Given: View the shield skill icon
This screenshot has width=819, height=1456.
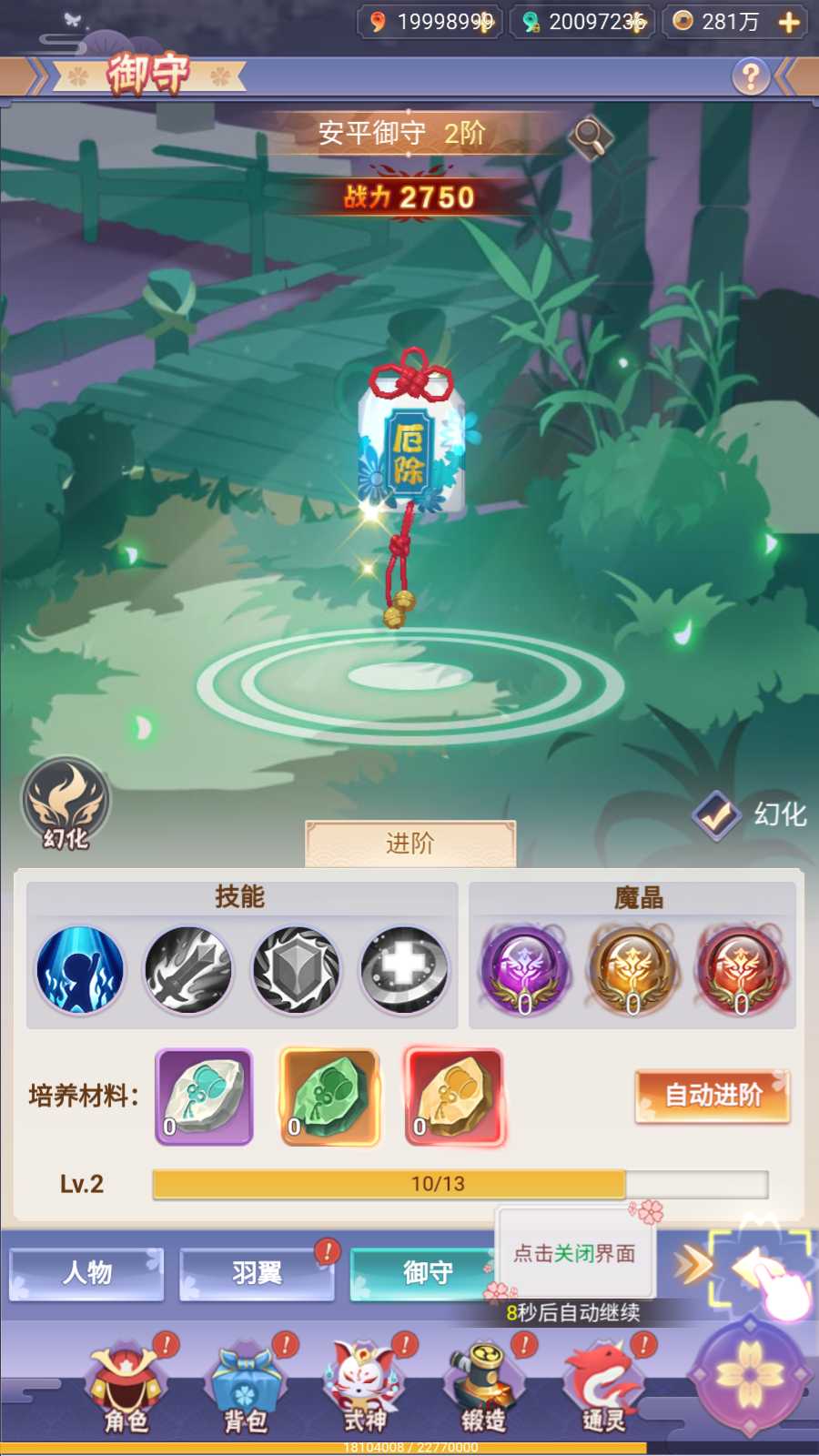Looking at the screenshot, I should (x=297, y=970).
